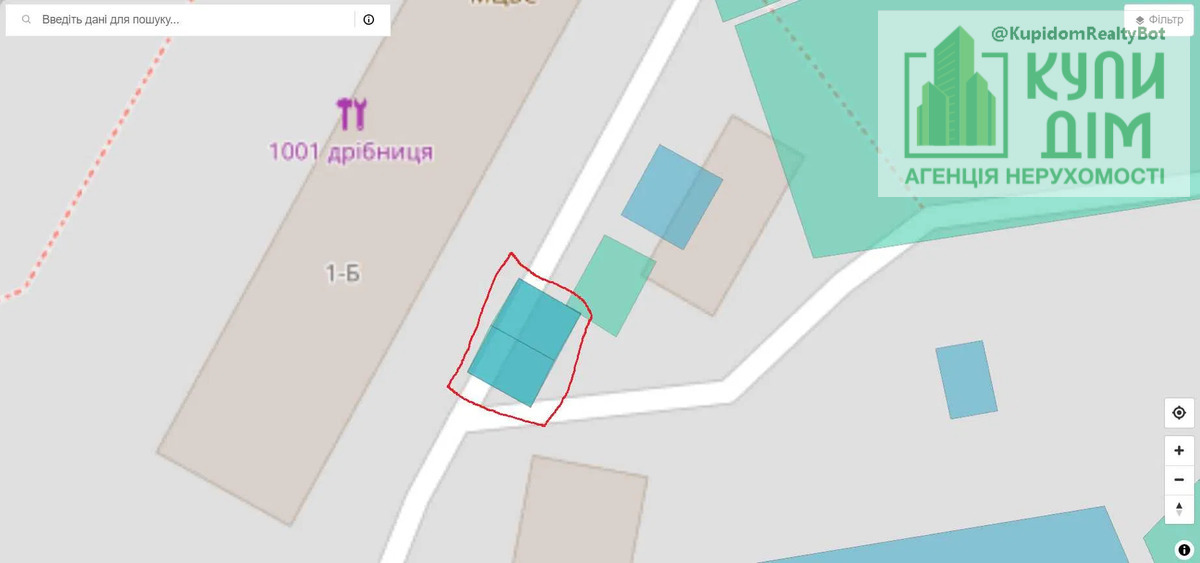Open the info icon beside the search field
This screenshot has height=563, width=1200.
[x=369, y=19]
